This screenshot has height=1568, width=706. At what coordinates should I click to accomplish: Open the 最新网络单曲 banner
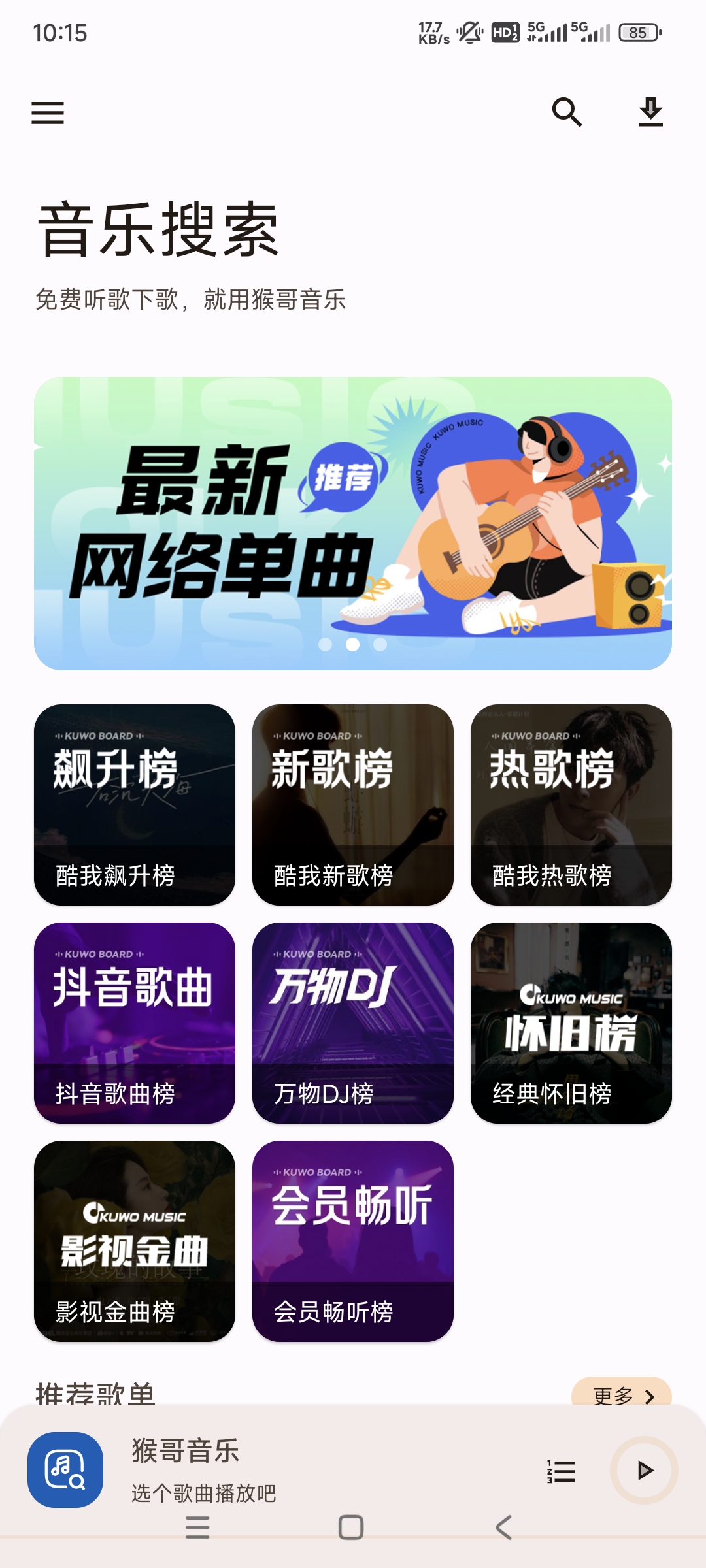coord(353,523)
